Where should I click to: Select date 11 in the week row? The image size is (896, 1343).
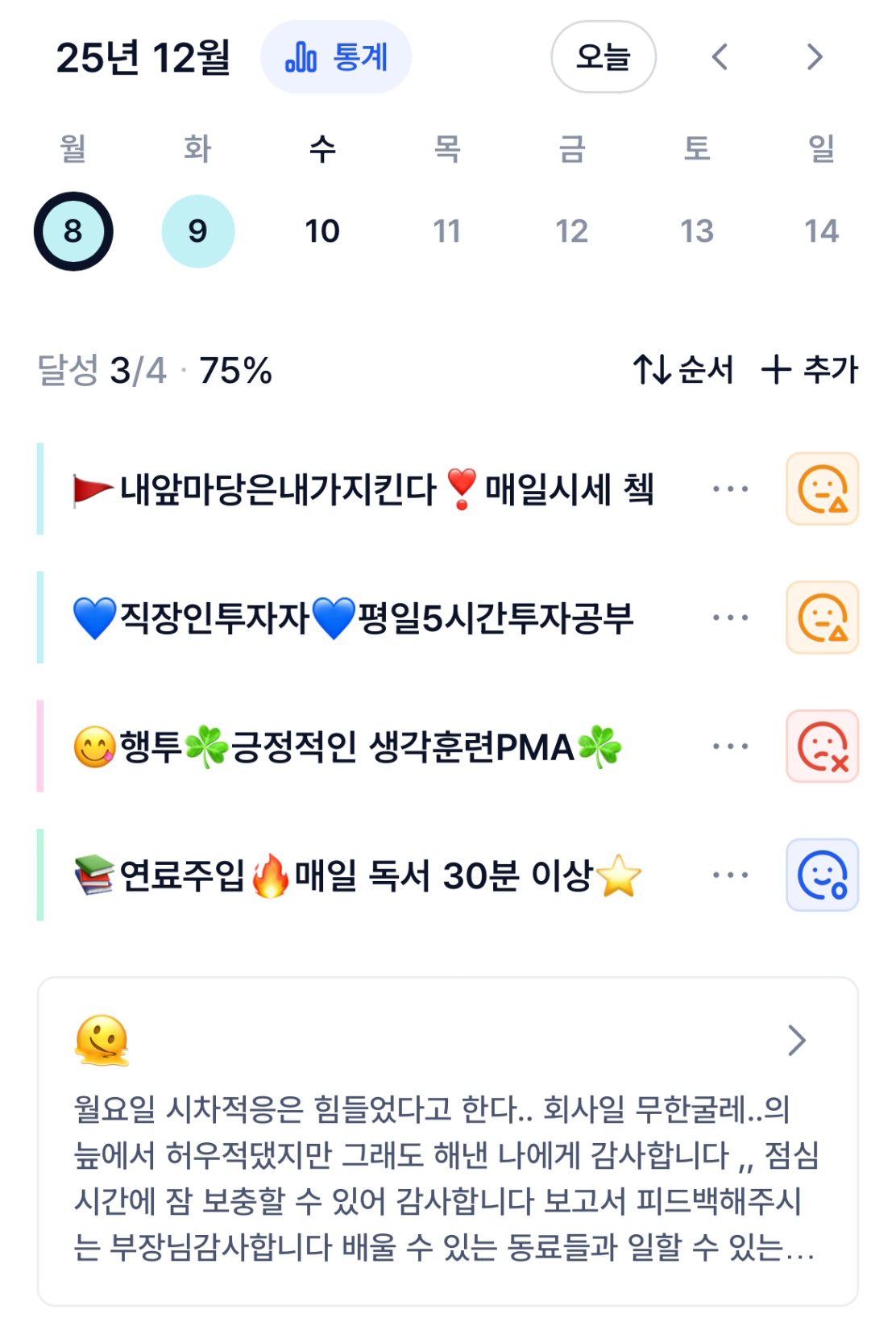tap(447, 231)
